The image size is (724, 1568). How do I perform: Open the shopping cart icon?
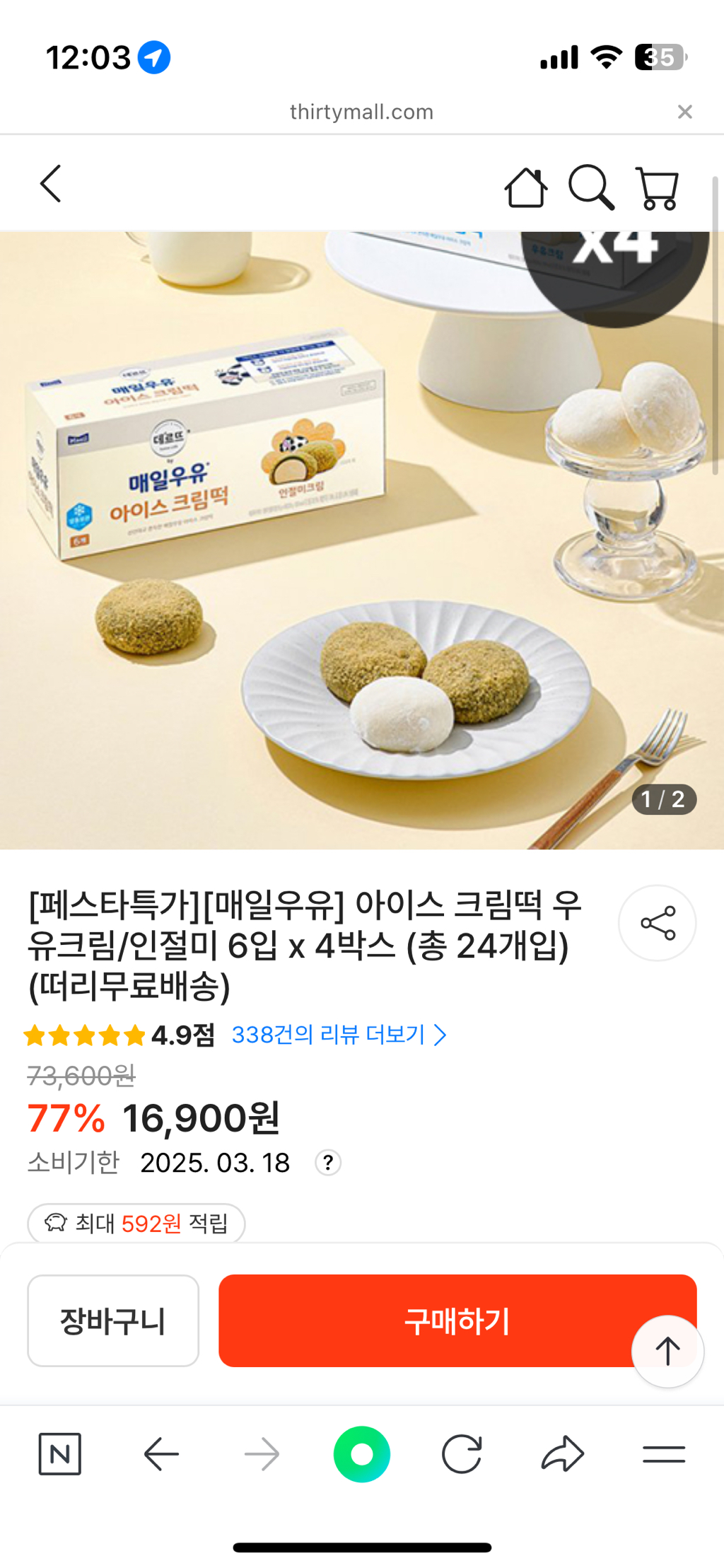click(x=658, y=188)
